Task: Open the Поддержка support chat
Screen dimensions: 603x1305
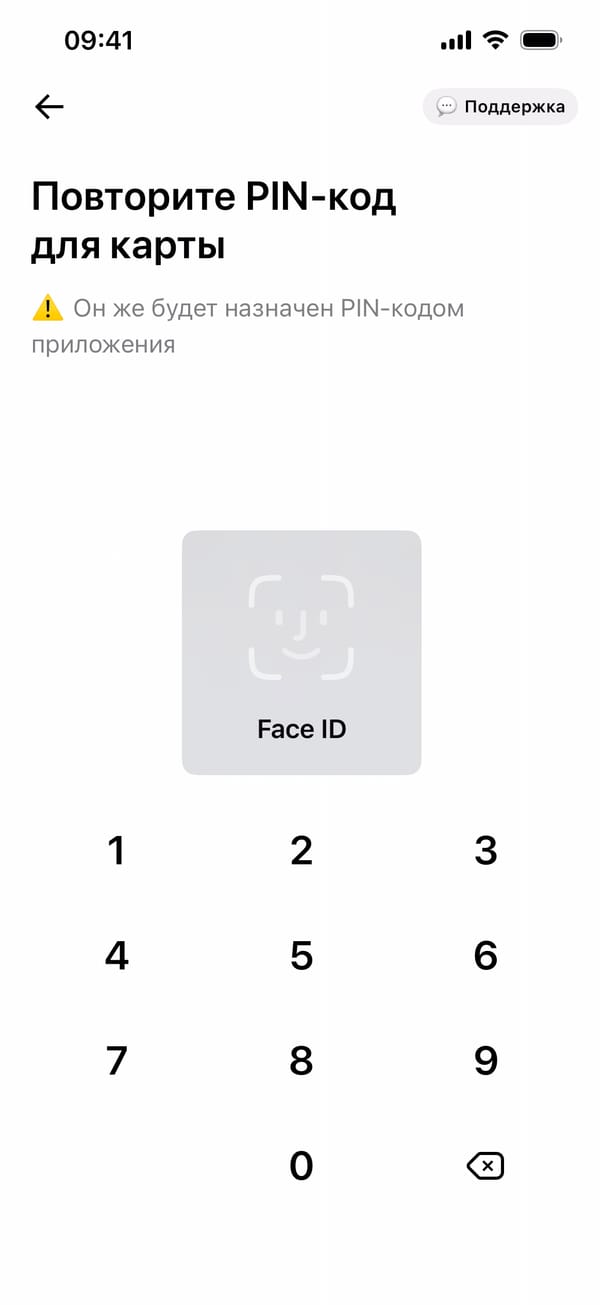Action: click(x=500, y=107)
